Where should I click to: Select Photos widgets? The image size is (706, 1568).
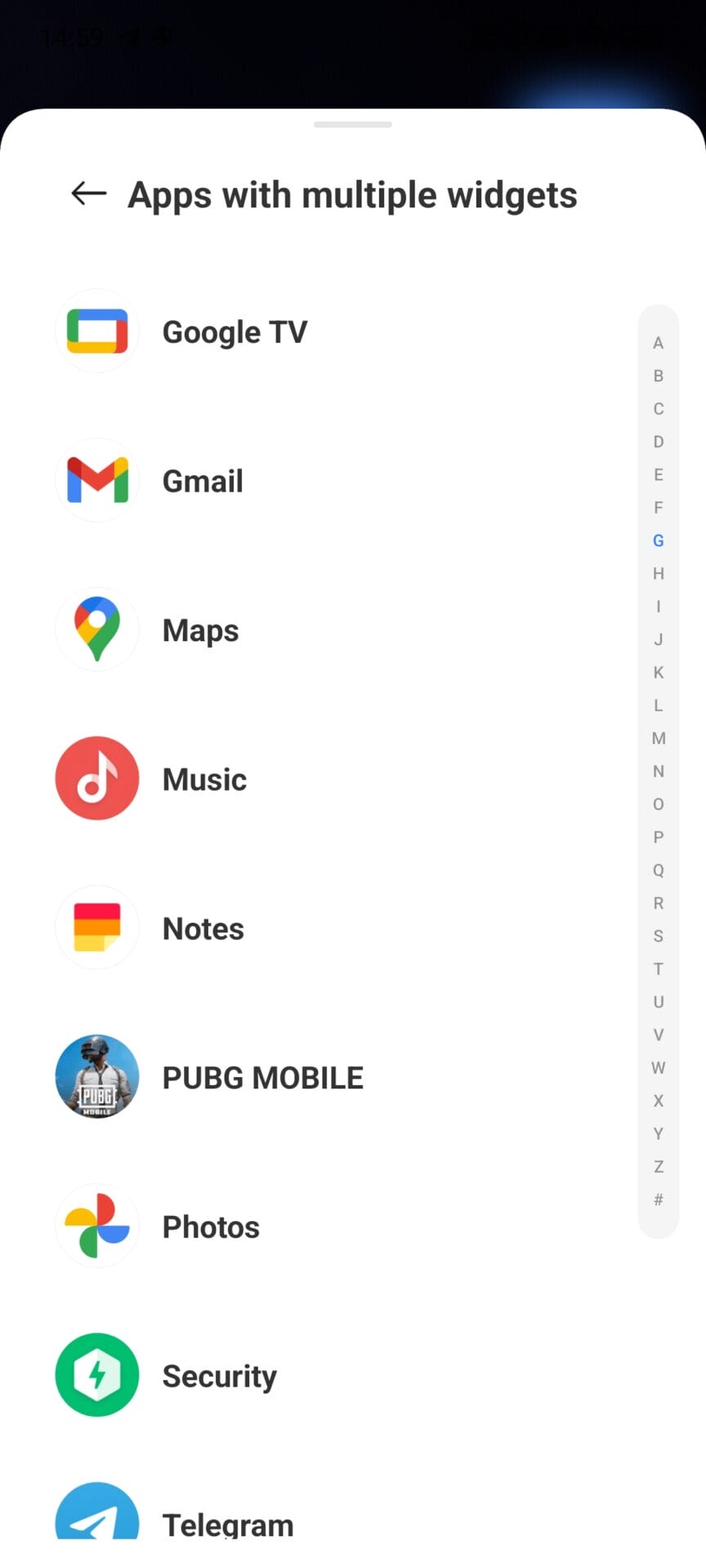(211, 1227)
